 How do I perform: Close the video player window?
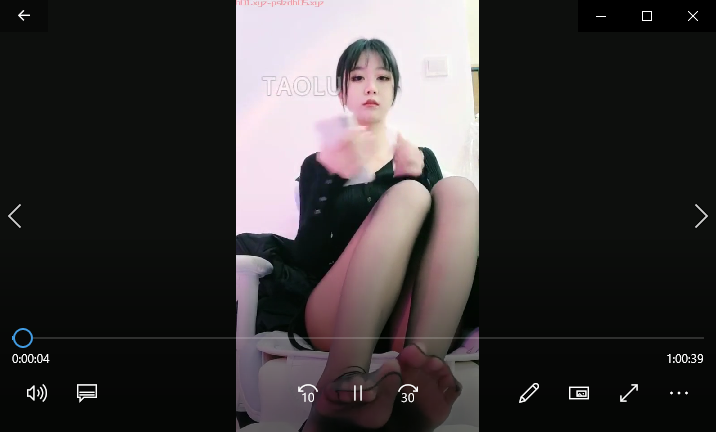tap(693, 16)
